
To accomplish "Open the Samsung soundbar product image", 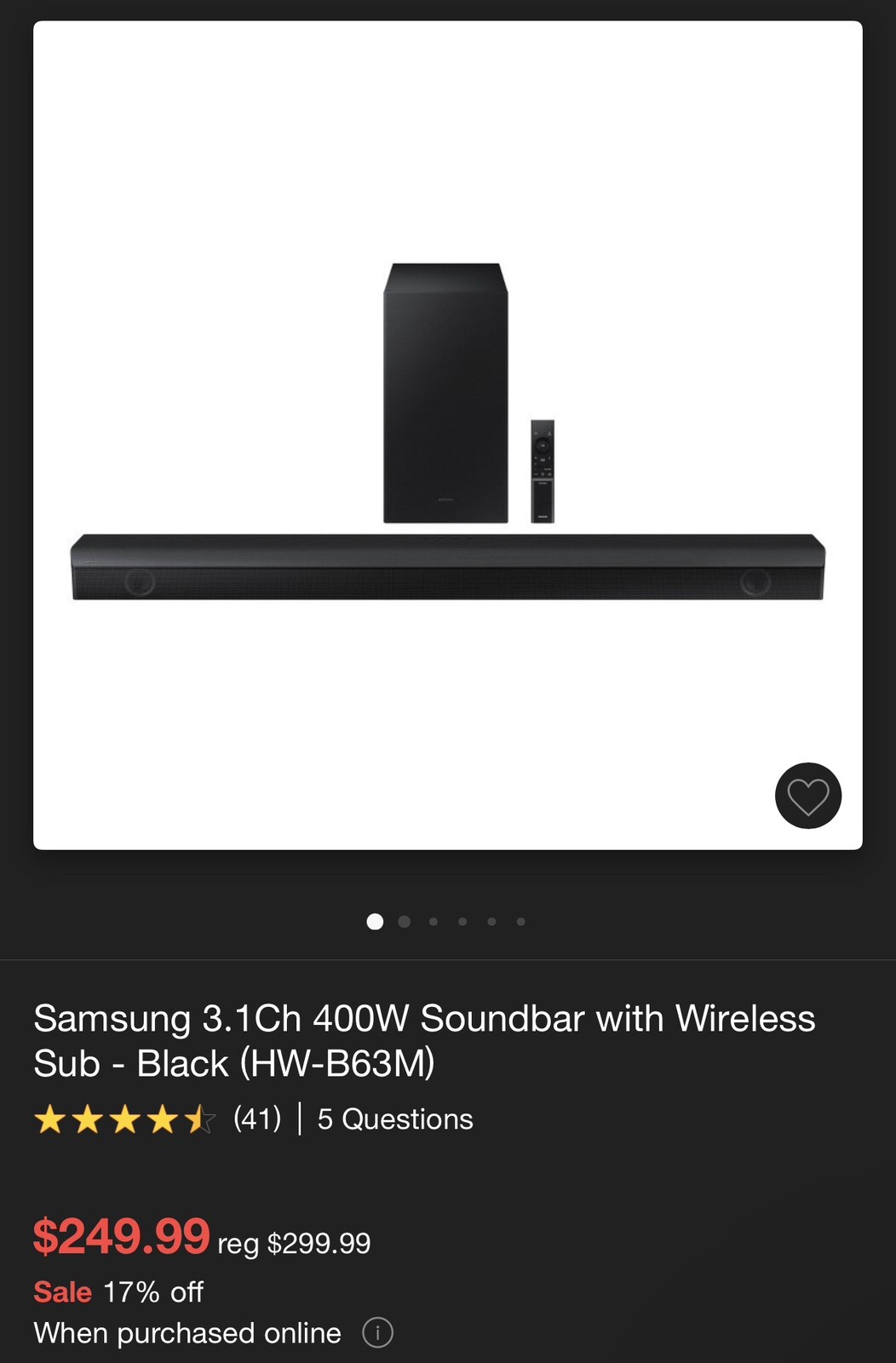I will coord(447,434).
